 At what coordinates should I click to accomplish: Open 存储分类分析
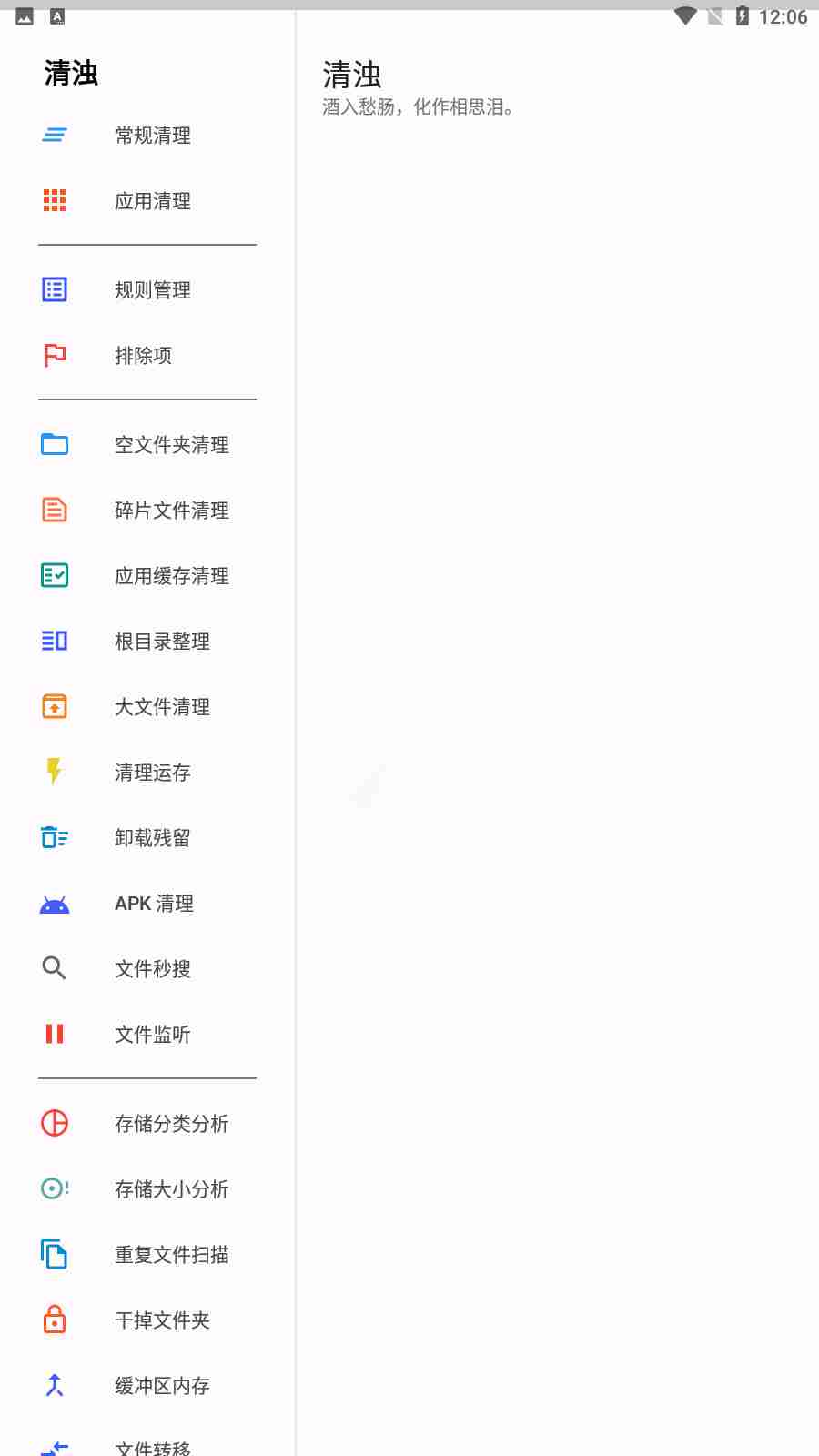pyautogui.click(x=171, y=1124)
